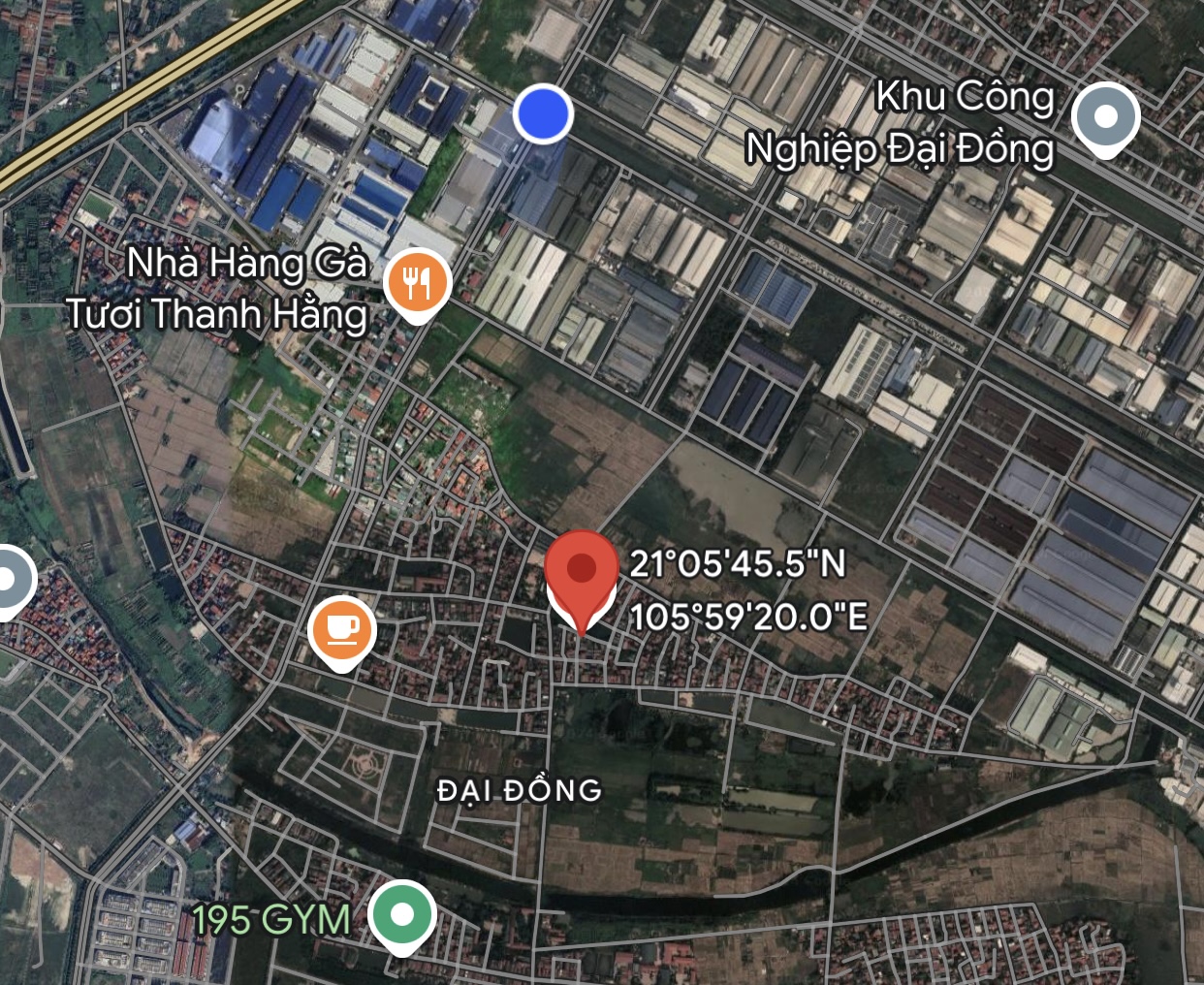Screen dimensions: 1204x985
Task: Open the Khu Công Nghiệp Đại Đồng place marker
Action: click(1105, 117)
